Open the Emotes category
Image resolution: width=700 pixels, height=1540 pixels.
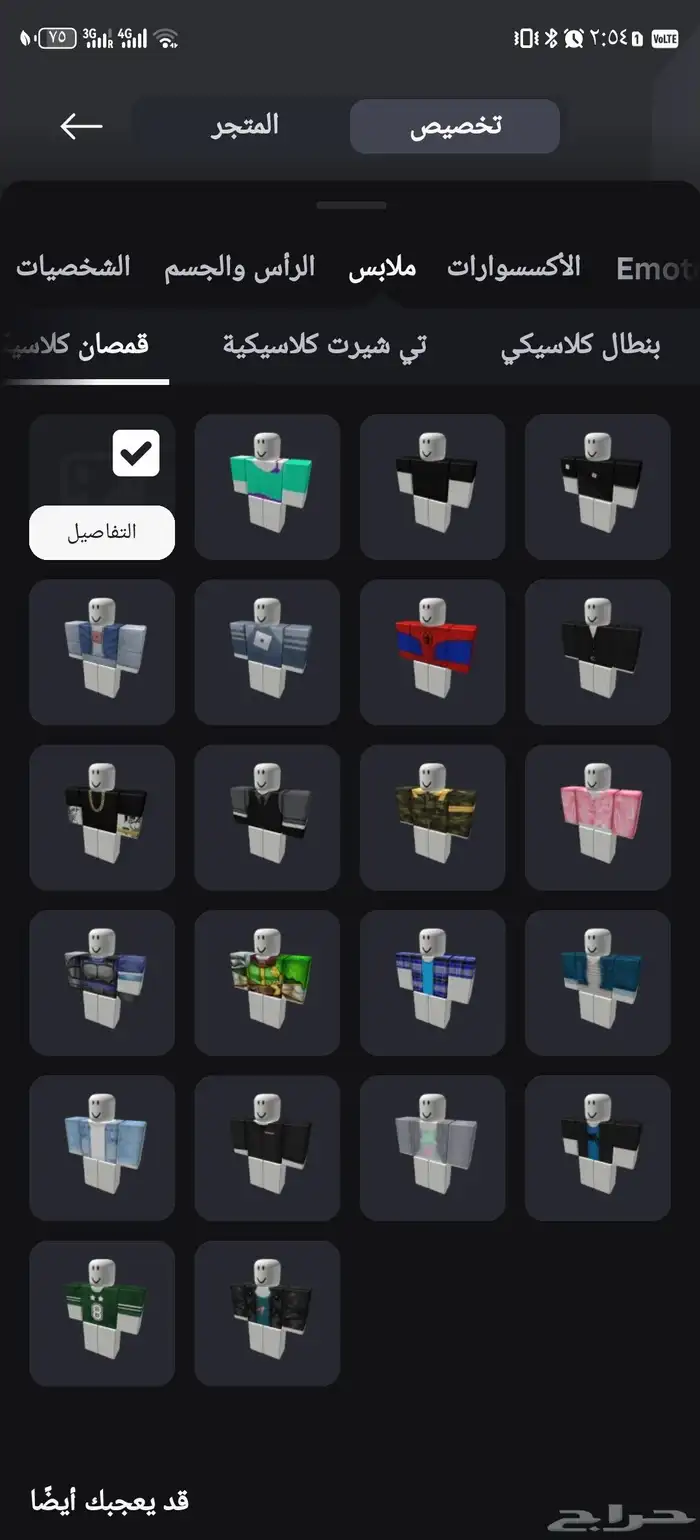pyautogui.click(x=655, y=268)
